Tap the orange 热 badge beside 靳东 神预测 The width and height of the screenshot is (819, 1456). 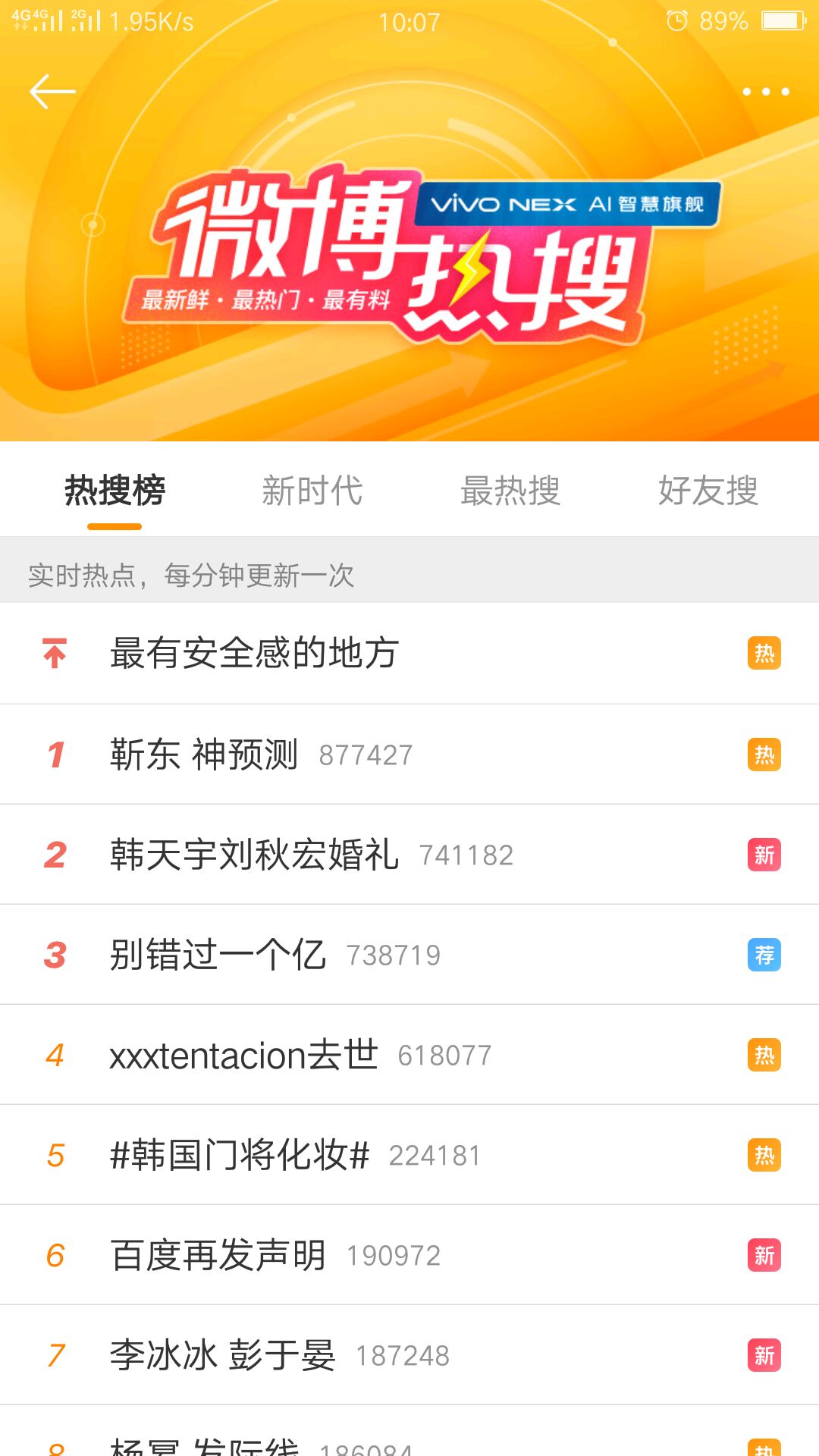pyautogui.click(x=764, y=754)
